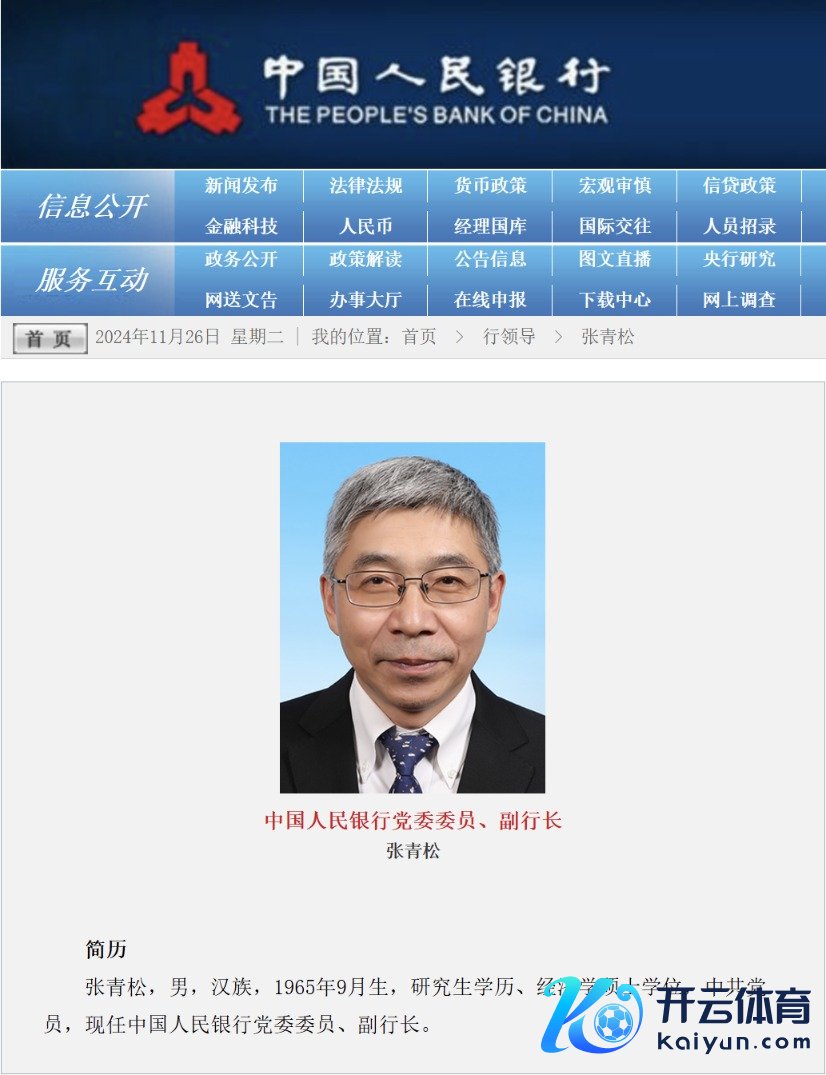Open 货币政策 in the navigation
The image size is (826, 1075).
coord(490,186)
